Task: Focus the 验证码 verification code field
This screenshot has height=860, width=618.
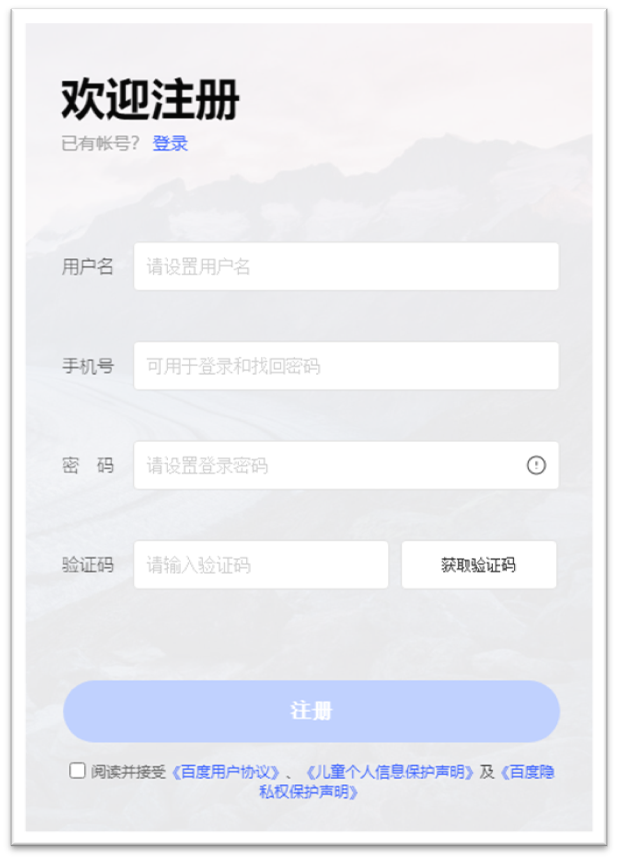Action: tap(260, 565)
